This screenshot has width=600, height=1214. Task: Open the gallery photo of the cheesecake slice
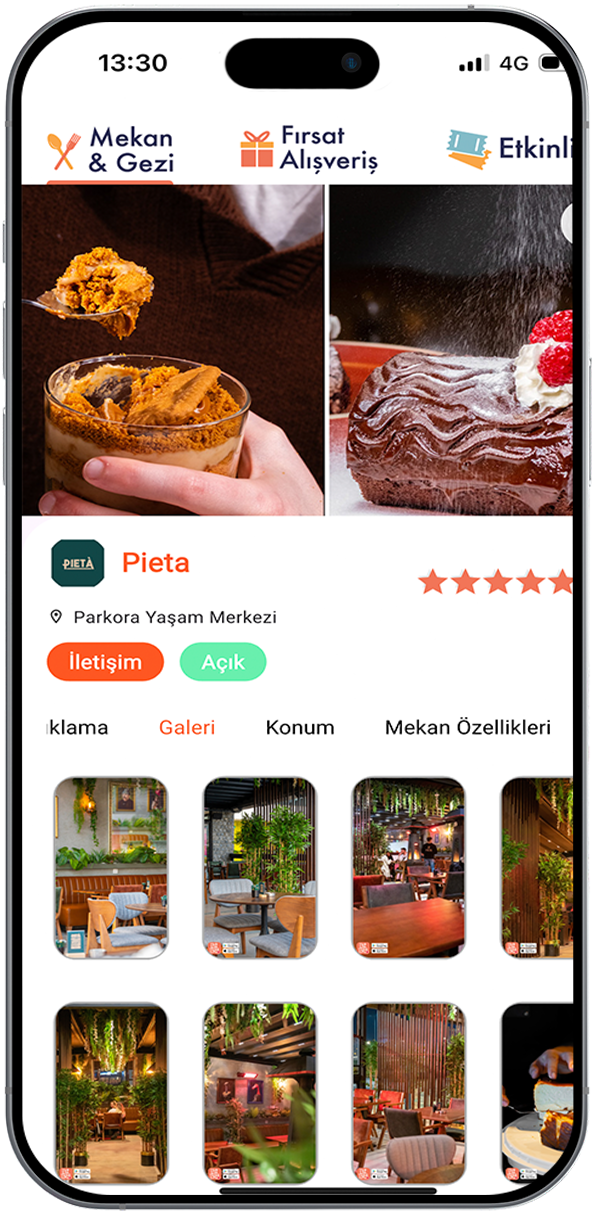click(537, 1093)
